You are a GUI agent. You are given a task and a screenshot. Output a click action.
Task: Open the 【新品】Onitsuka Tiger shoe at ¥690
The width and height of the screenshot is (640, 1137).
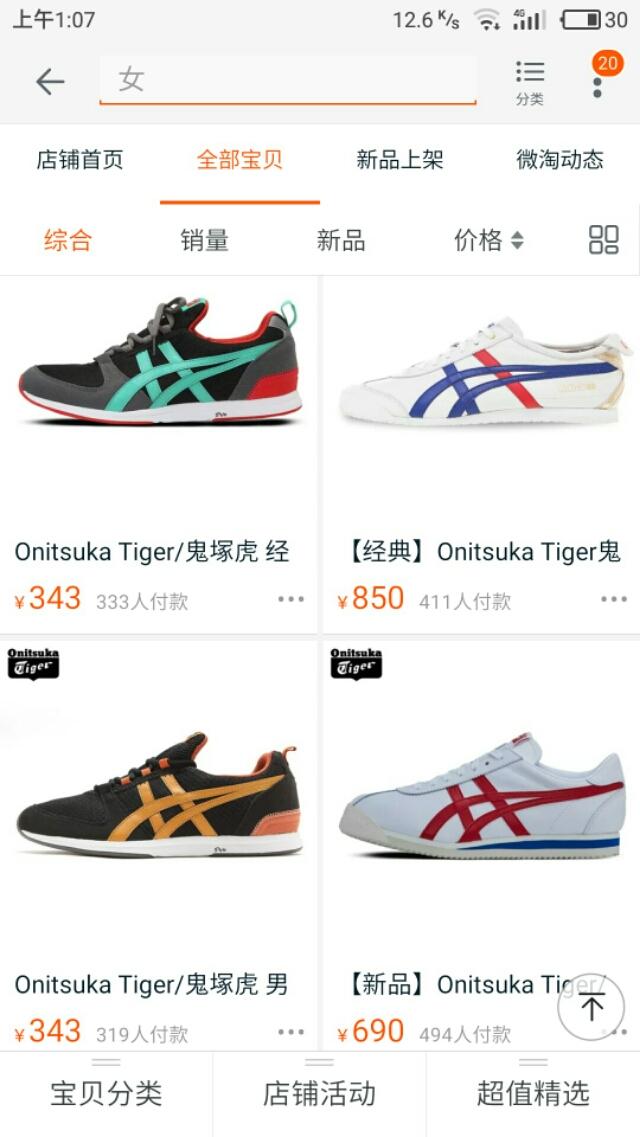pyautogui.click(x=481, y=845)
